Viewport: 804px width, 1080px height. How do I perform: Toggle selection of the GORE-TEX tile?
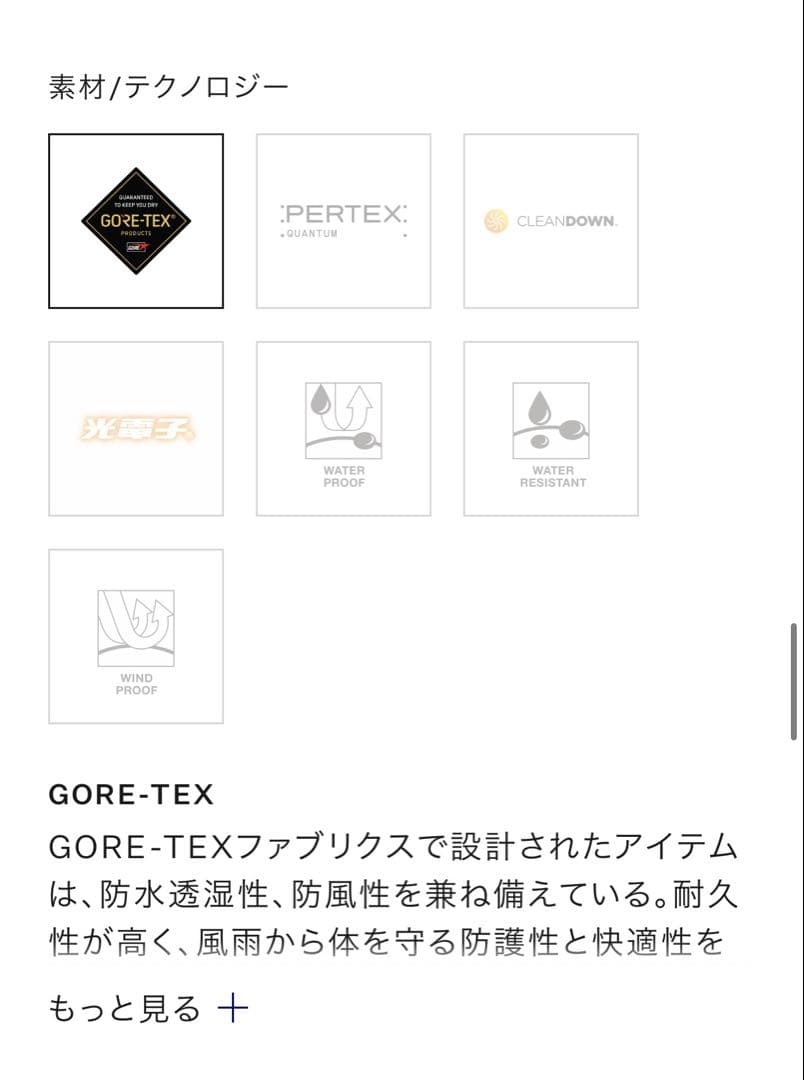click(137, 218)
